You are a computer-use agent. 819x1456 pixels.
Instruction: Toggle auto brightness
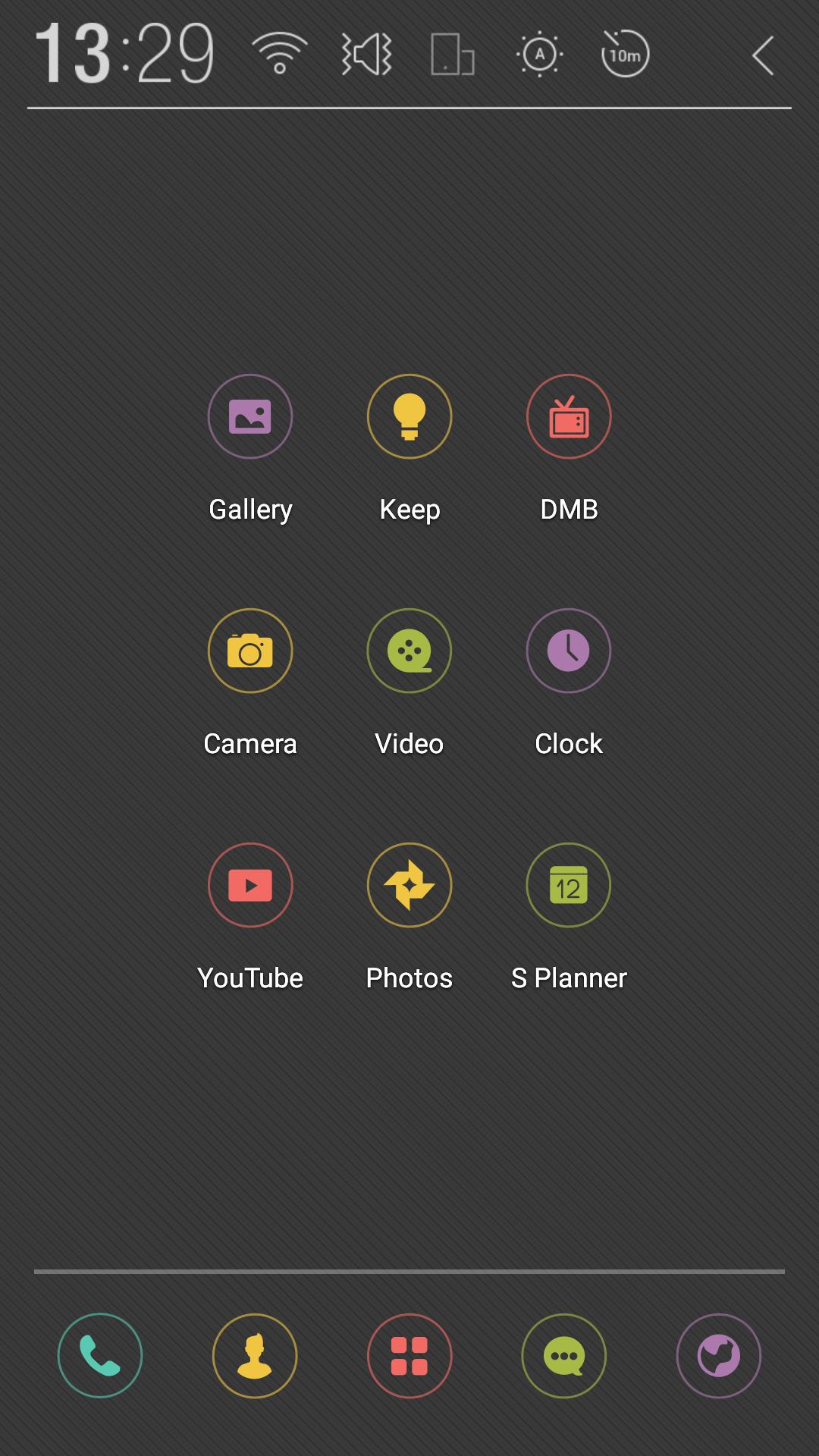539,55
